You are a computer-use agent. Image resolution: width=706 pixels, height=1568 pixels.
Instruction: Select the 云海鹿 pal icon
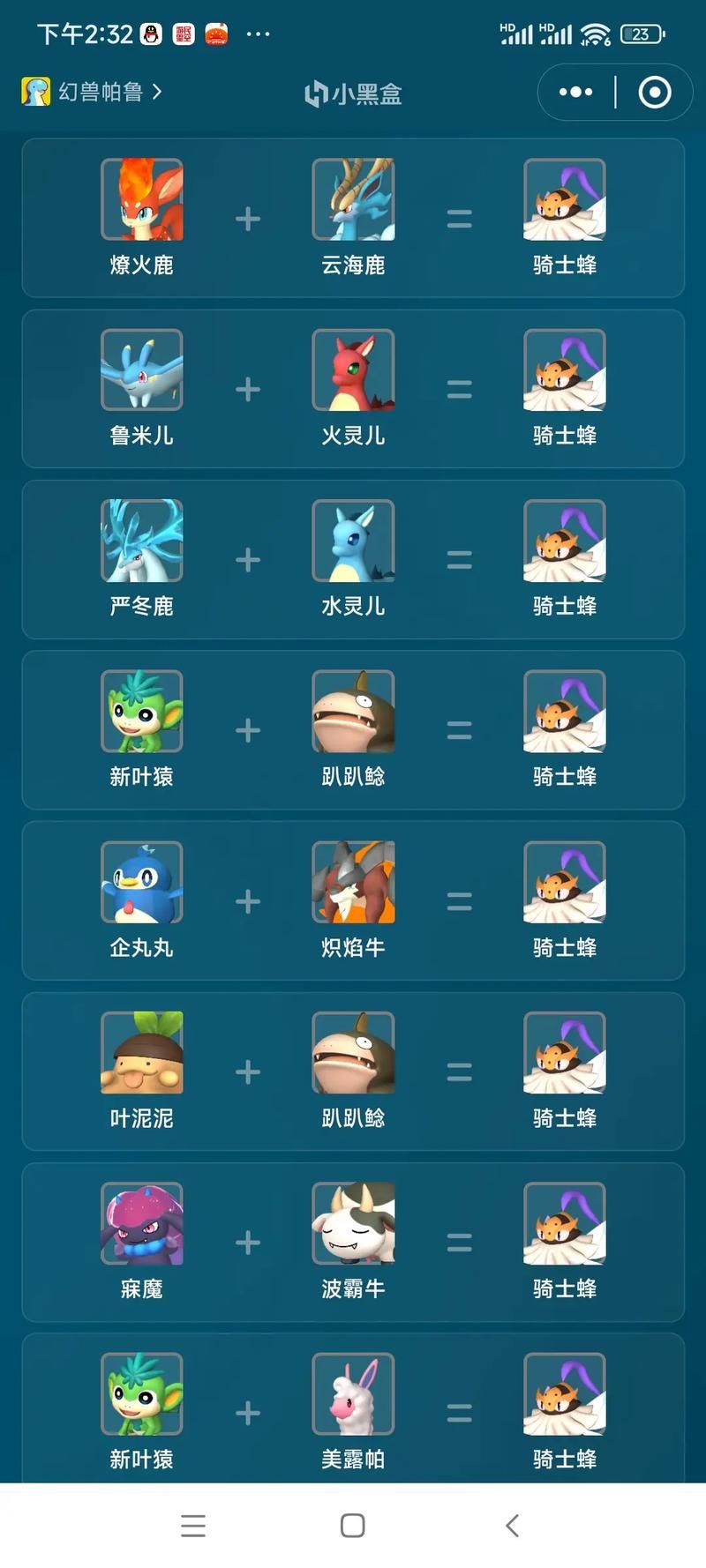pos(353,201)
